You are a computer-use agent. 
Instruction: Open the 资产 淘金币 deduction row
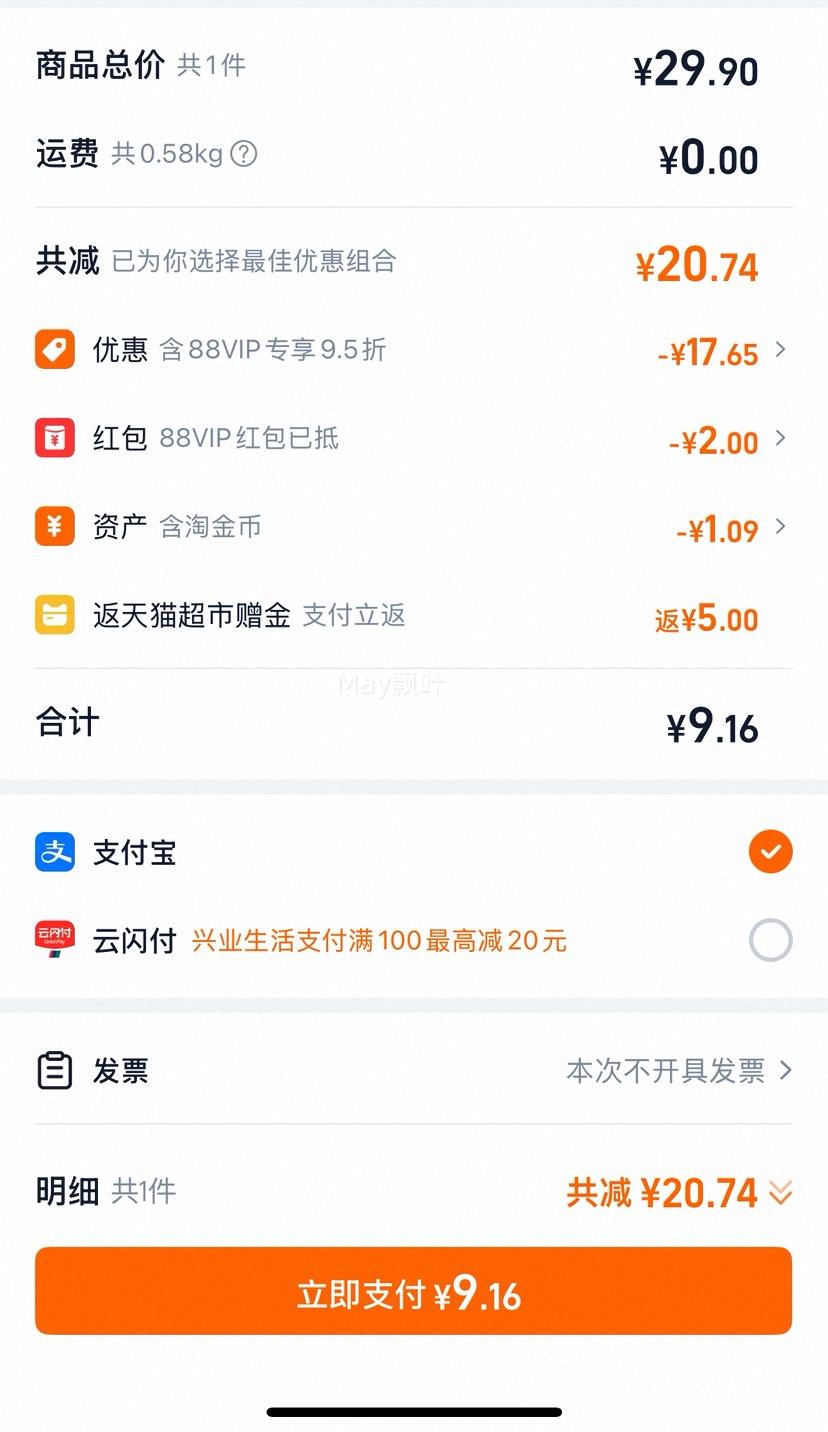click(x=414, y=527)
